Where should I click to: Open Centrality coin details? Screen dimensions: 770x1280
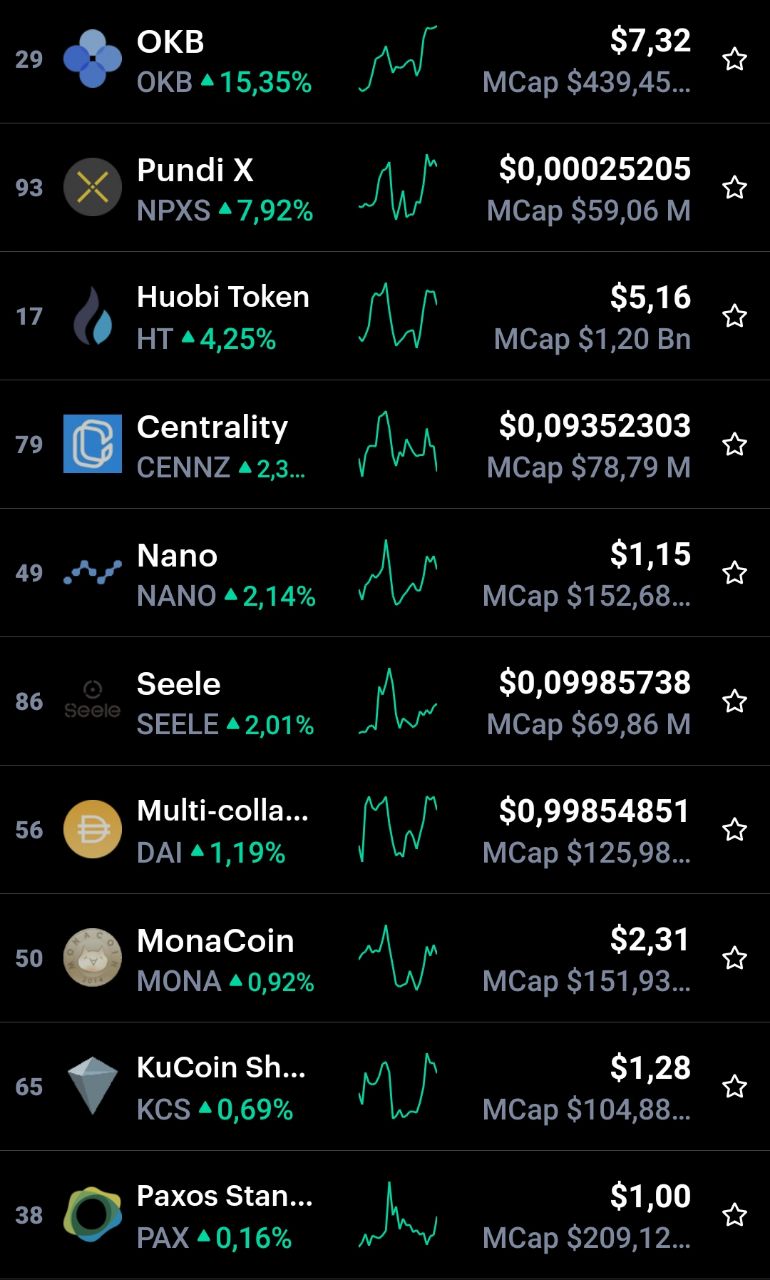point(385,444)
